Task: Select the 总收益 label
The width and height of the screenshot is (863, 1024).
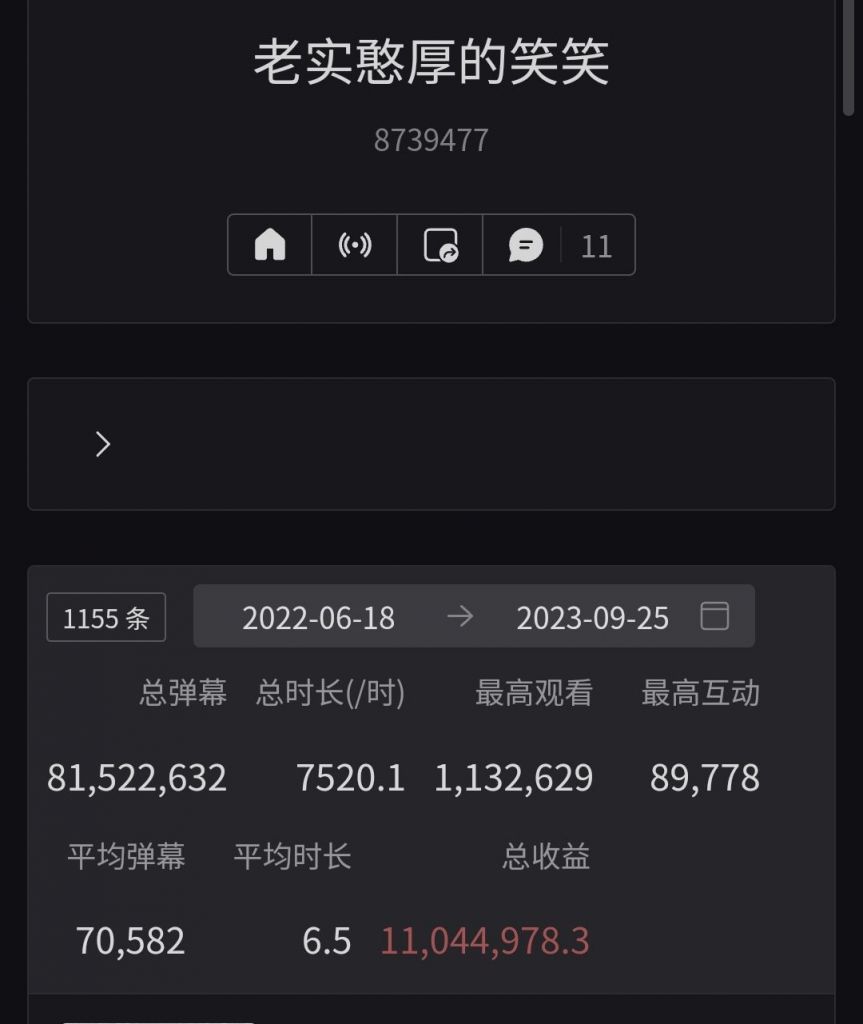Action: click(x=544, y=856)
